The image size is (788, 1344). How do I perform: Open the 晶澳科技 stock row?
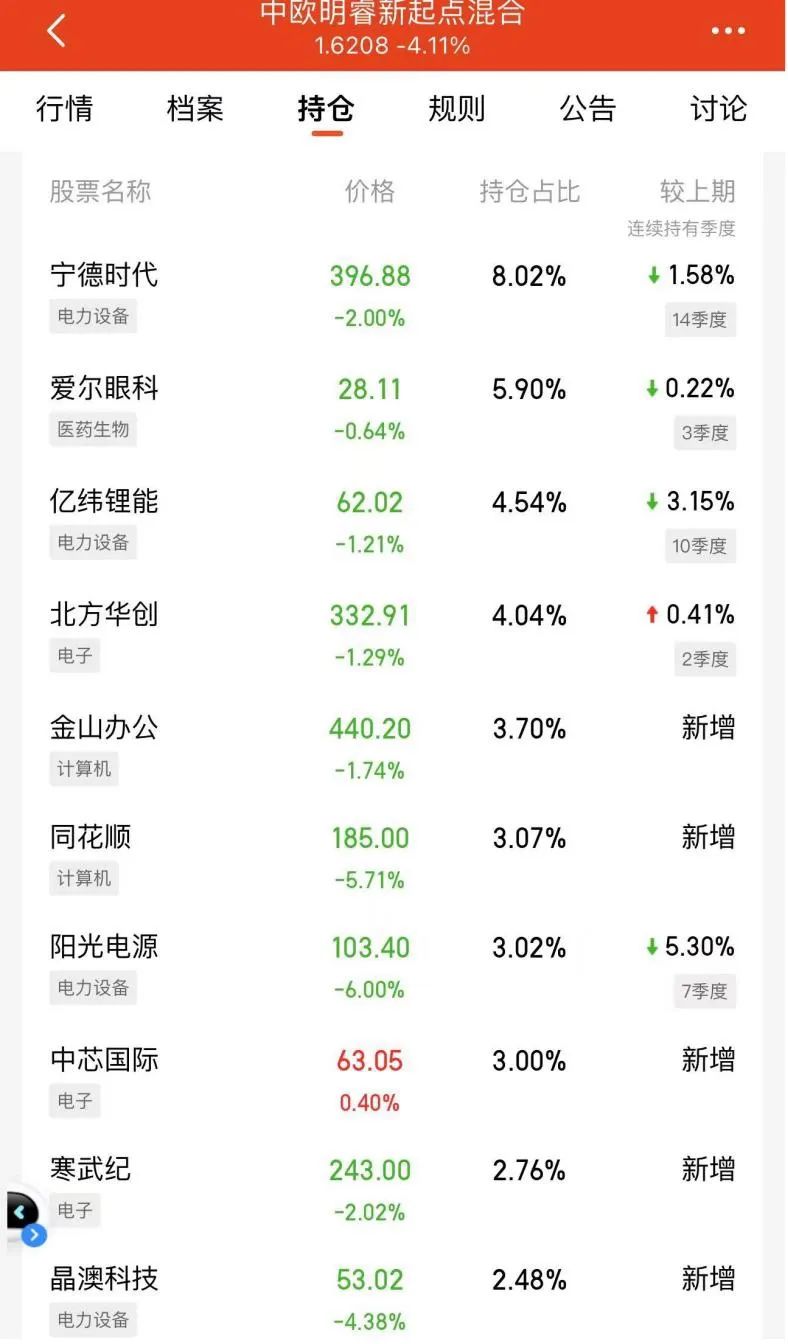point(393,1298)
